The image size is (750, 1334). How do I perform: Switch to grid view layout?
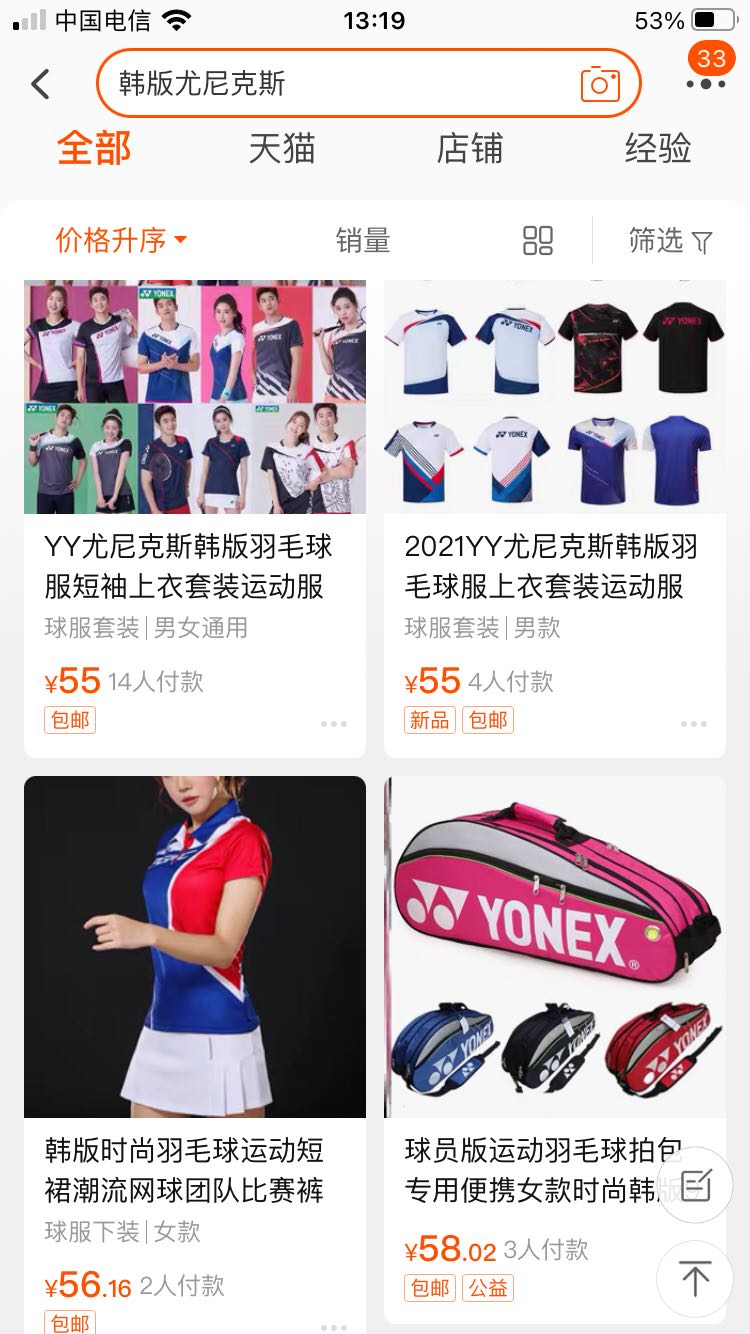pos(537,240)
